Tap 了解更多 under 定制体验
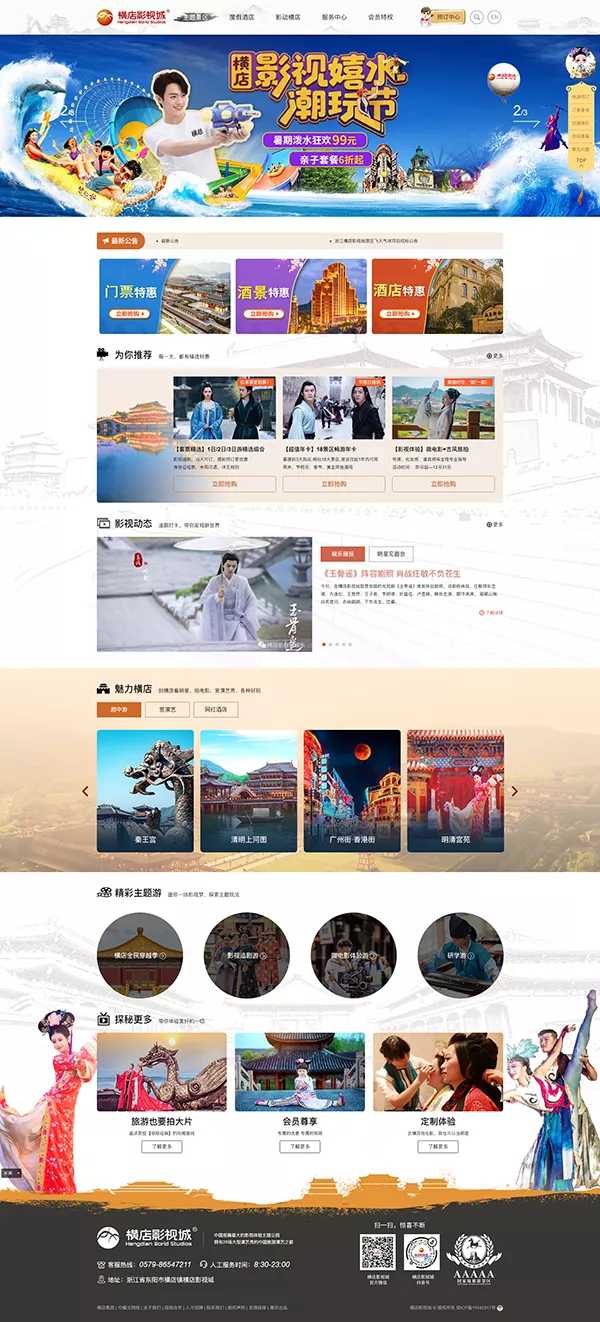 438,1146
